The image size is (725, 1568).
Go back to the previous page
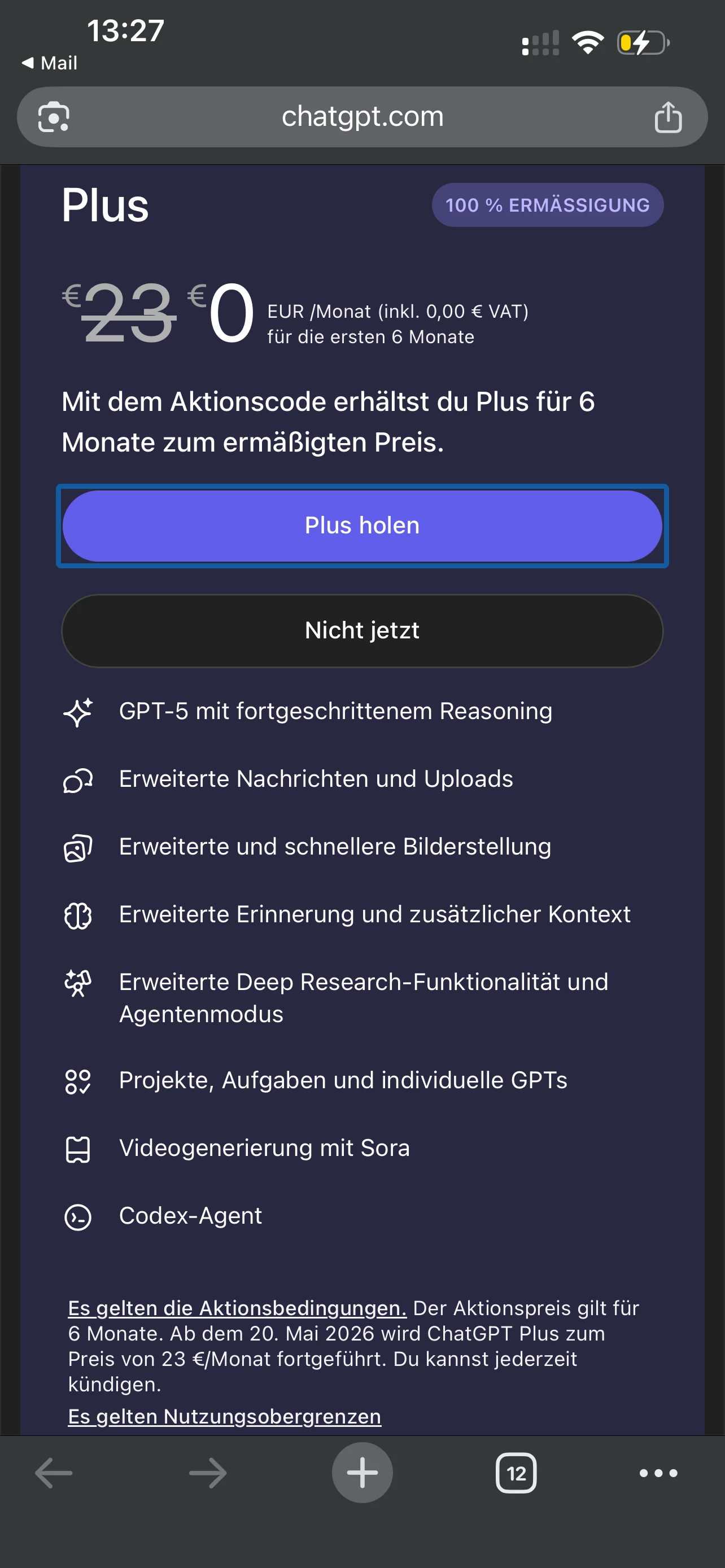(x=54, y=1473)
